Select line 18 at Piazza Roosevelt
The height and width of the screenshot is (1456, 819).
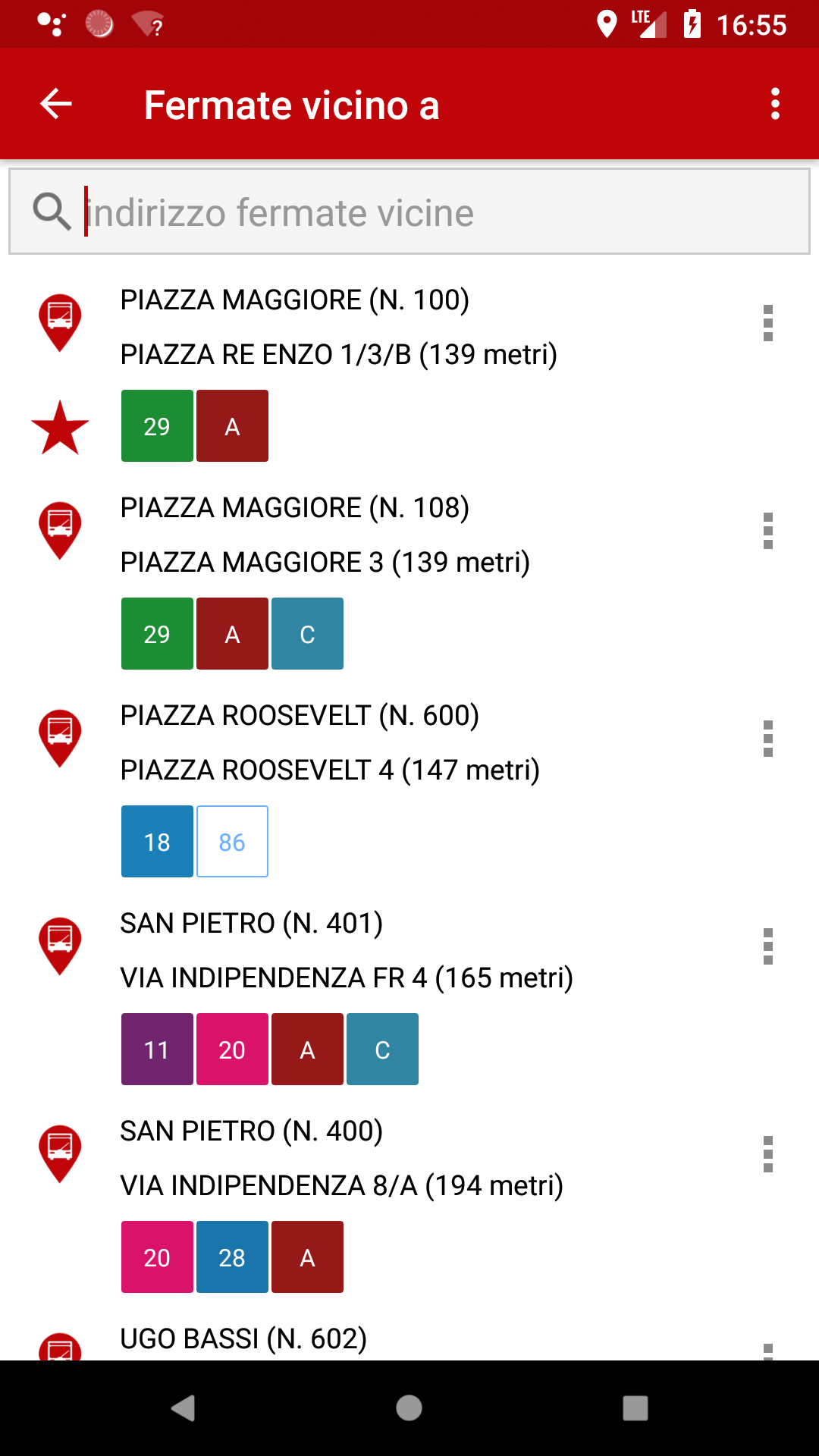pos(157,842)
